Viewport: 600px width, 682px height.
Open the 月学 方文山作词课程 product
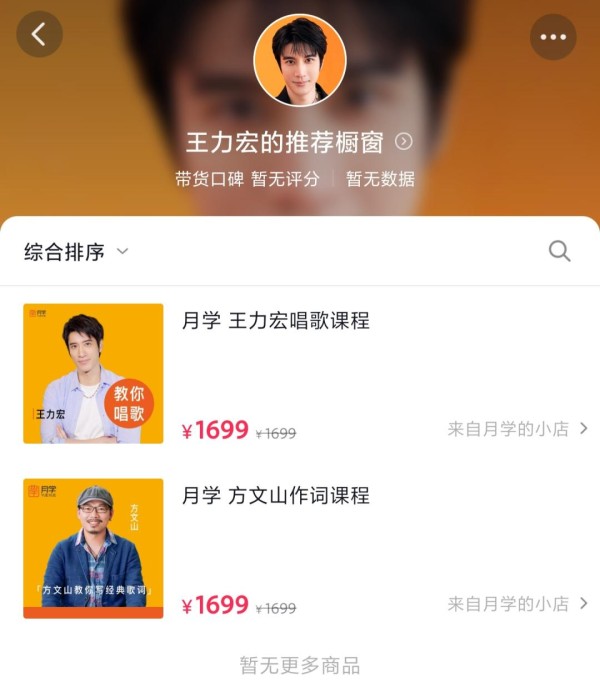pyautogui.click(x=275, y=495)
